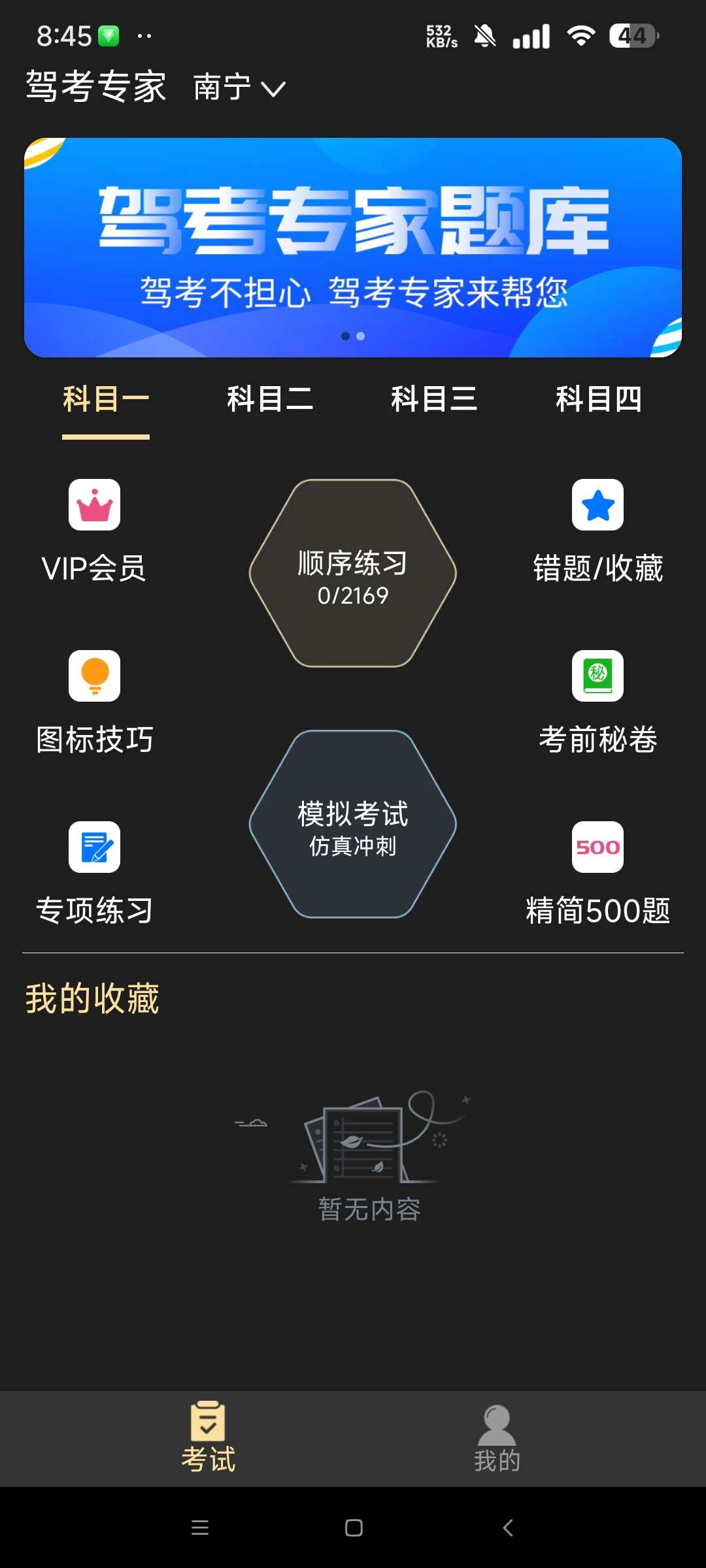Image resolution: width=706 pixels, height=1568 pixels.
Task: Open VIP会员 membership
Action: (94, 531)
